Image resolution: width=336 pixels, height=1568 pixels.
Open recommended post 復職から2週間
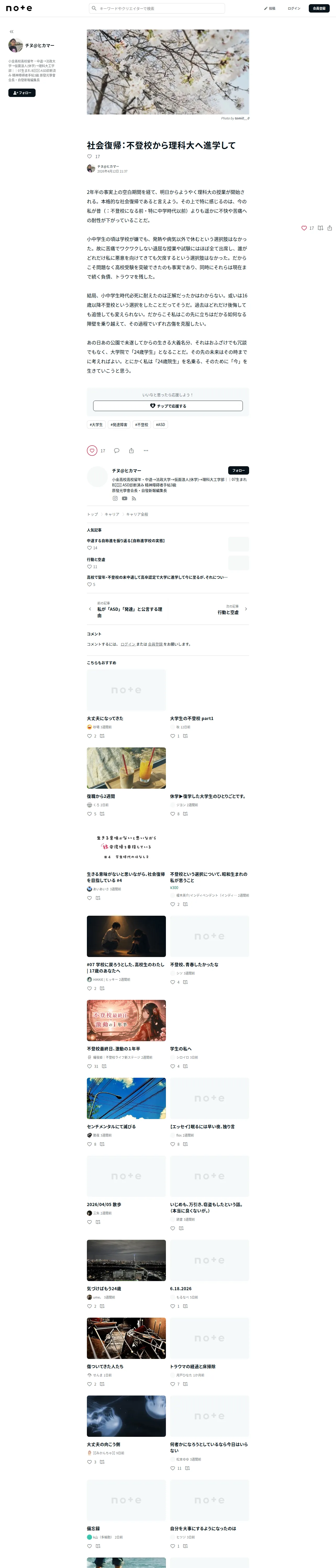click(x=101, y=796)
